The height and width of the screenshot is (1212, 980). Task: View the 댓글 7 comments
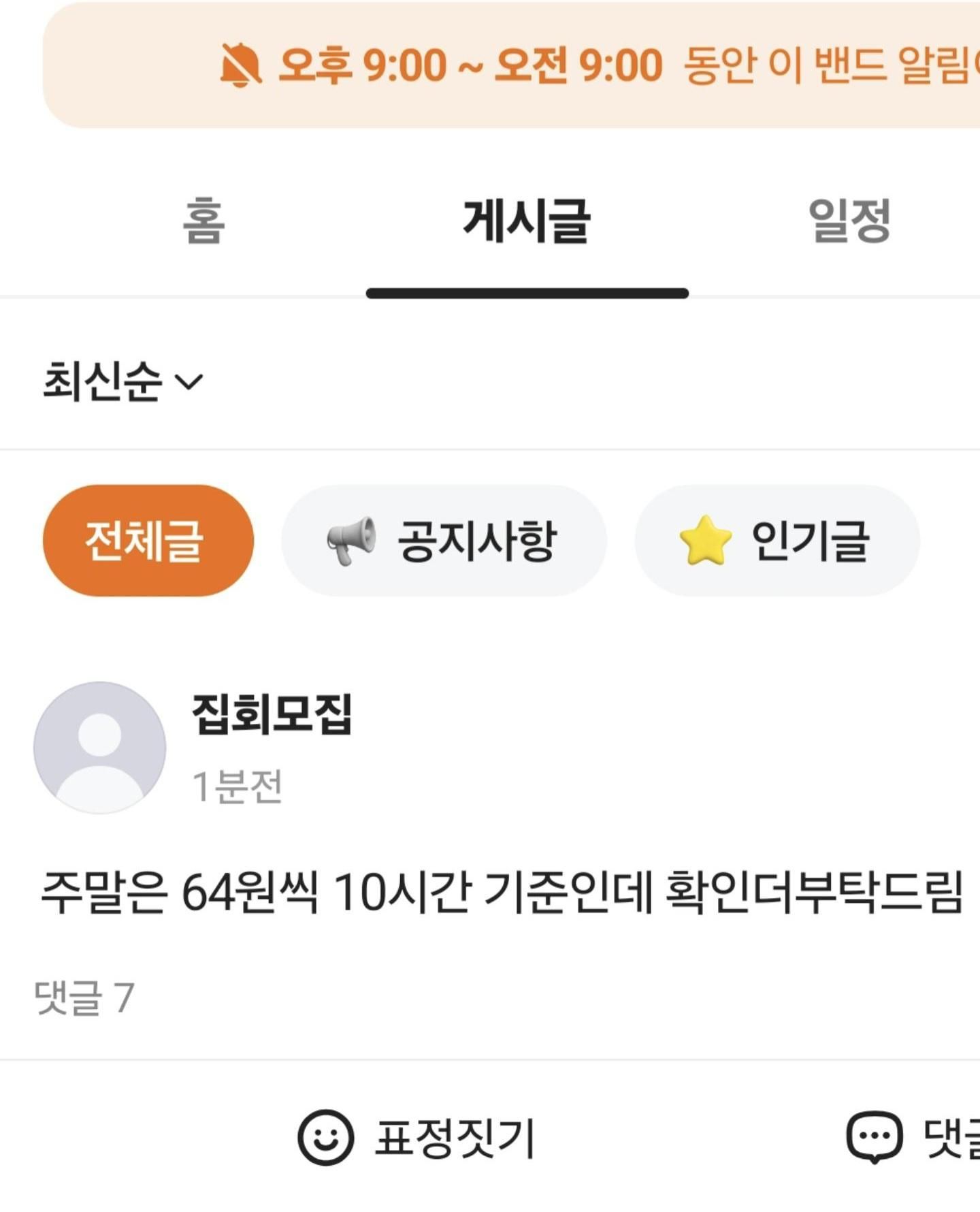84,998
